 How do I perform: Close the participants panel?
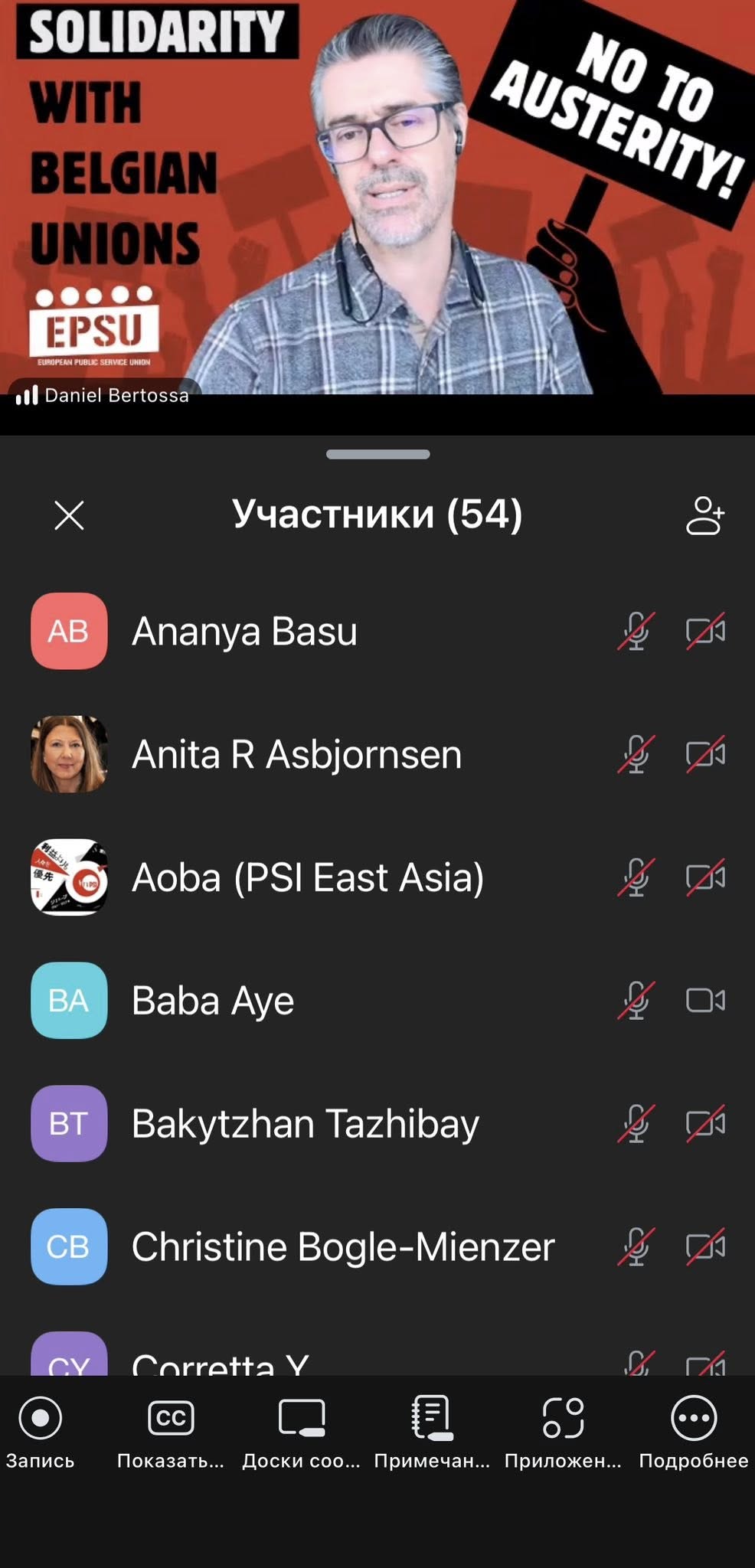coord(69,515)
